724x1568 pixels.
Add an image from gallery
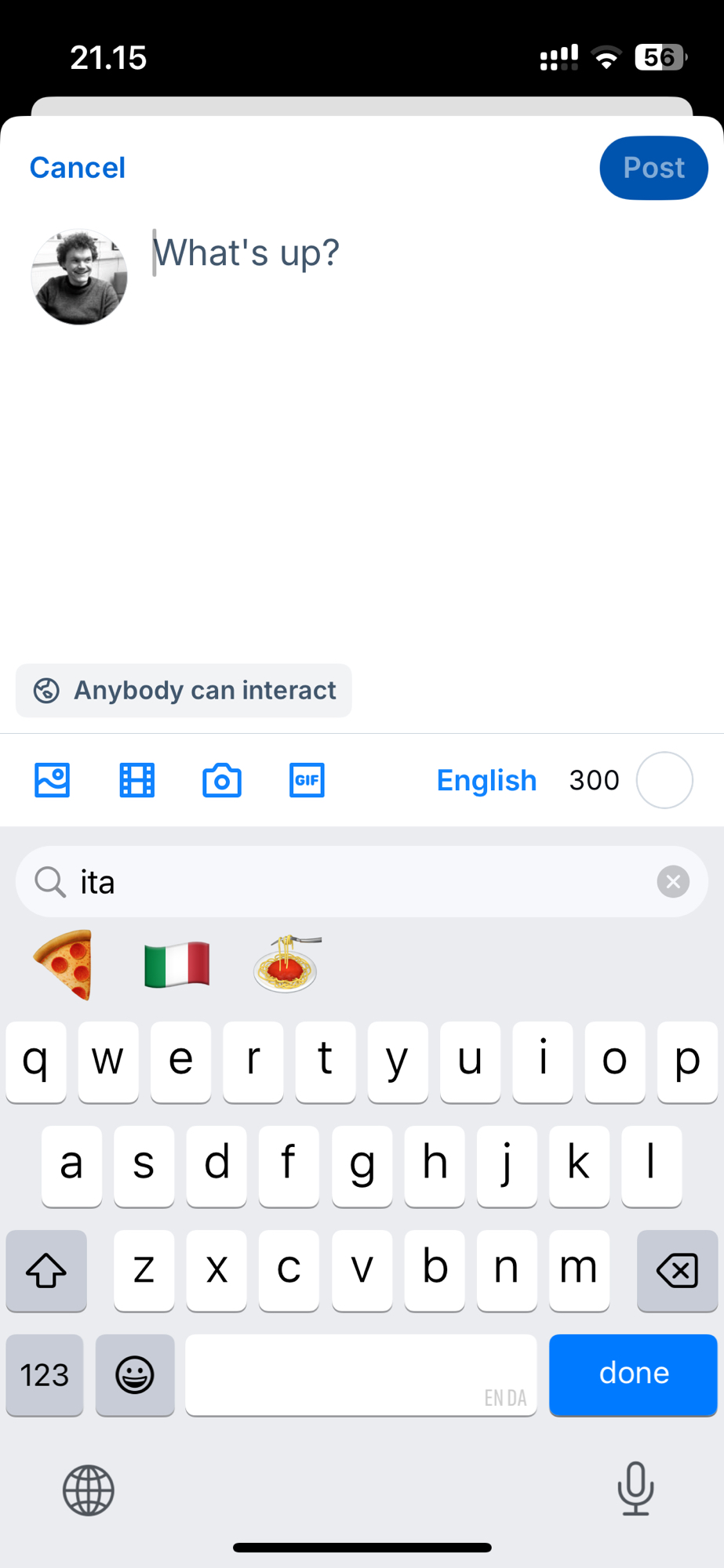pos(53,780)
